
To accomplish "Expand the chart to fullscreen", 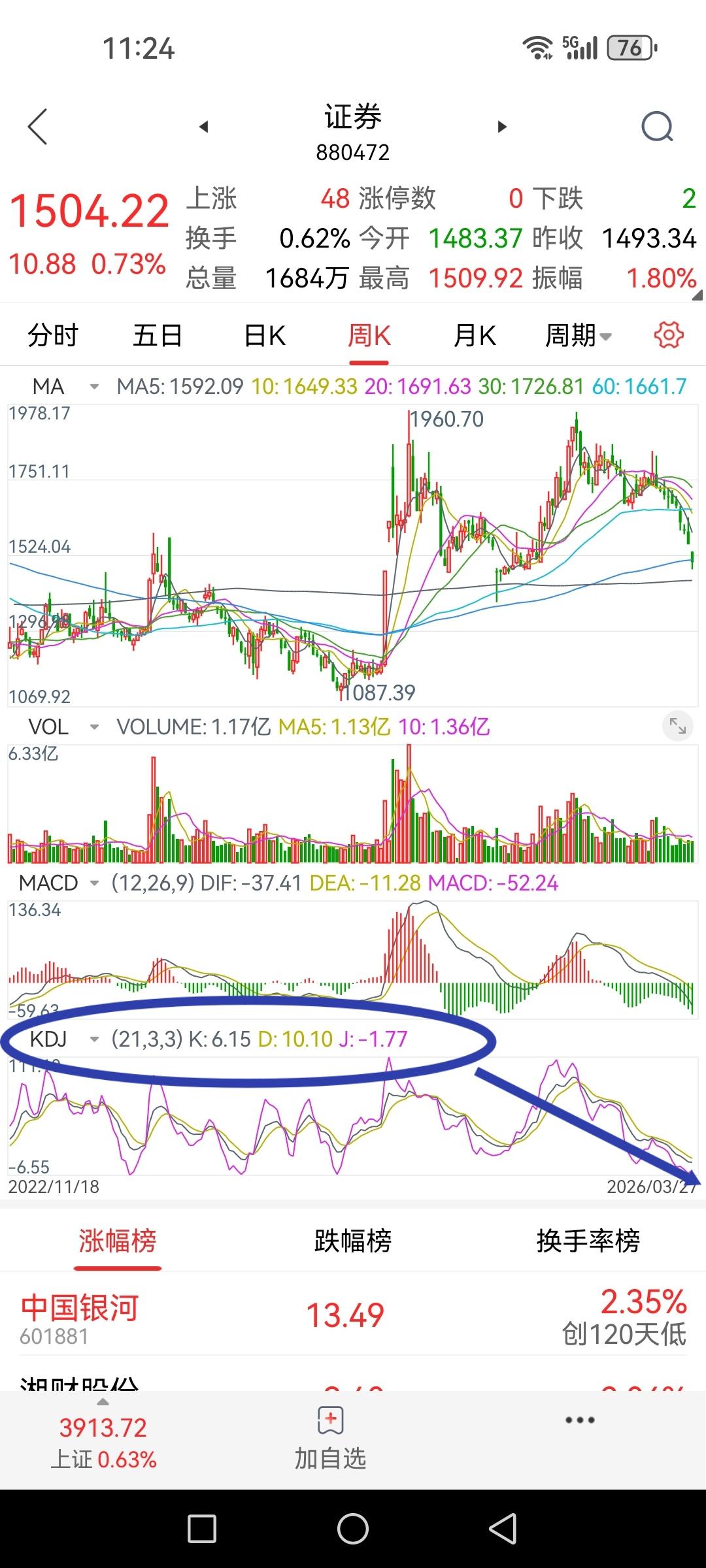I will (677, 726).
